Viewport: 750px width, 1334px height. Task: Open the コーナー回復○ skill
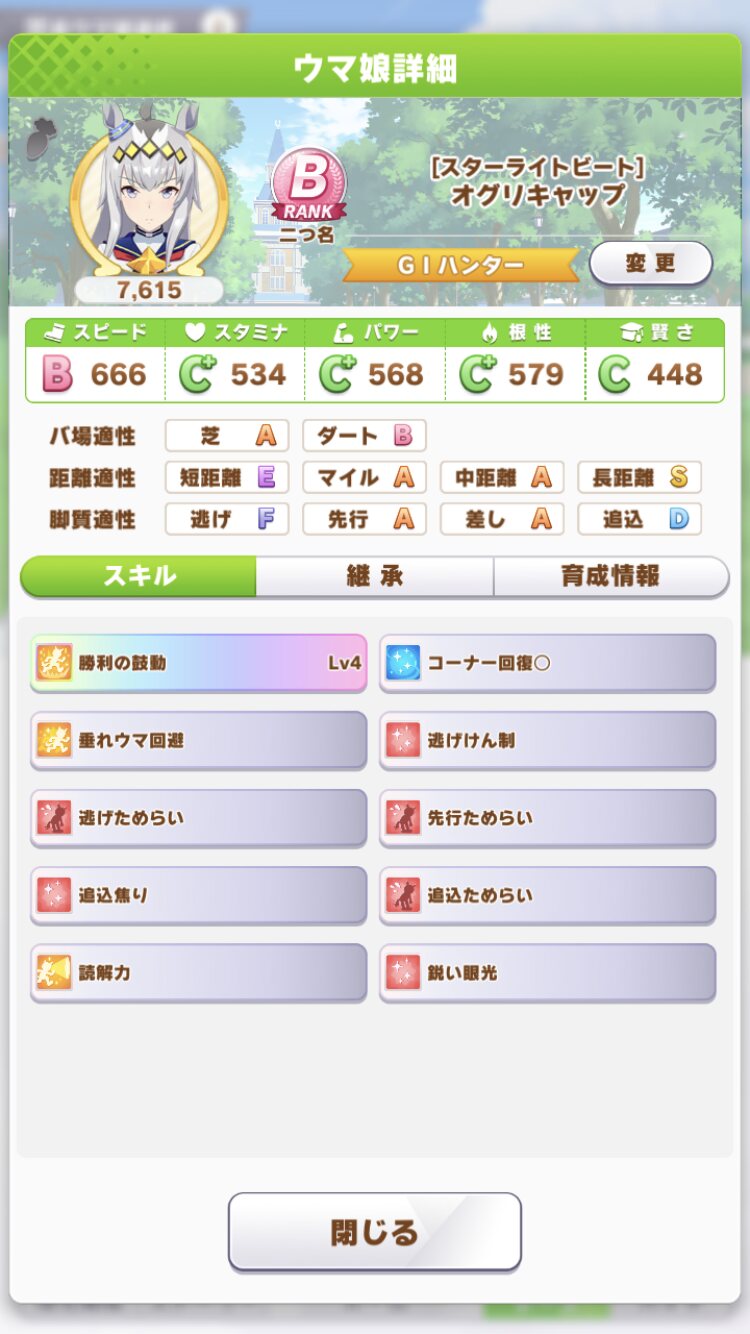pos(547,662)
